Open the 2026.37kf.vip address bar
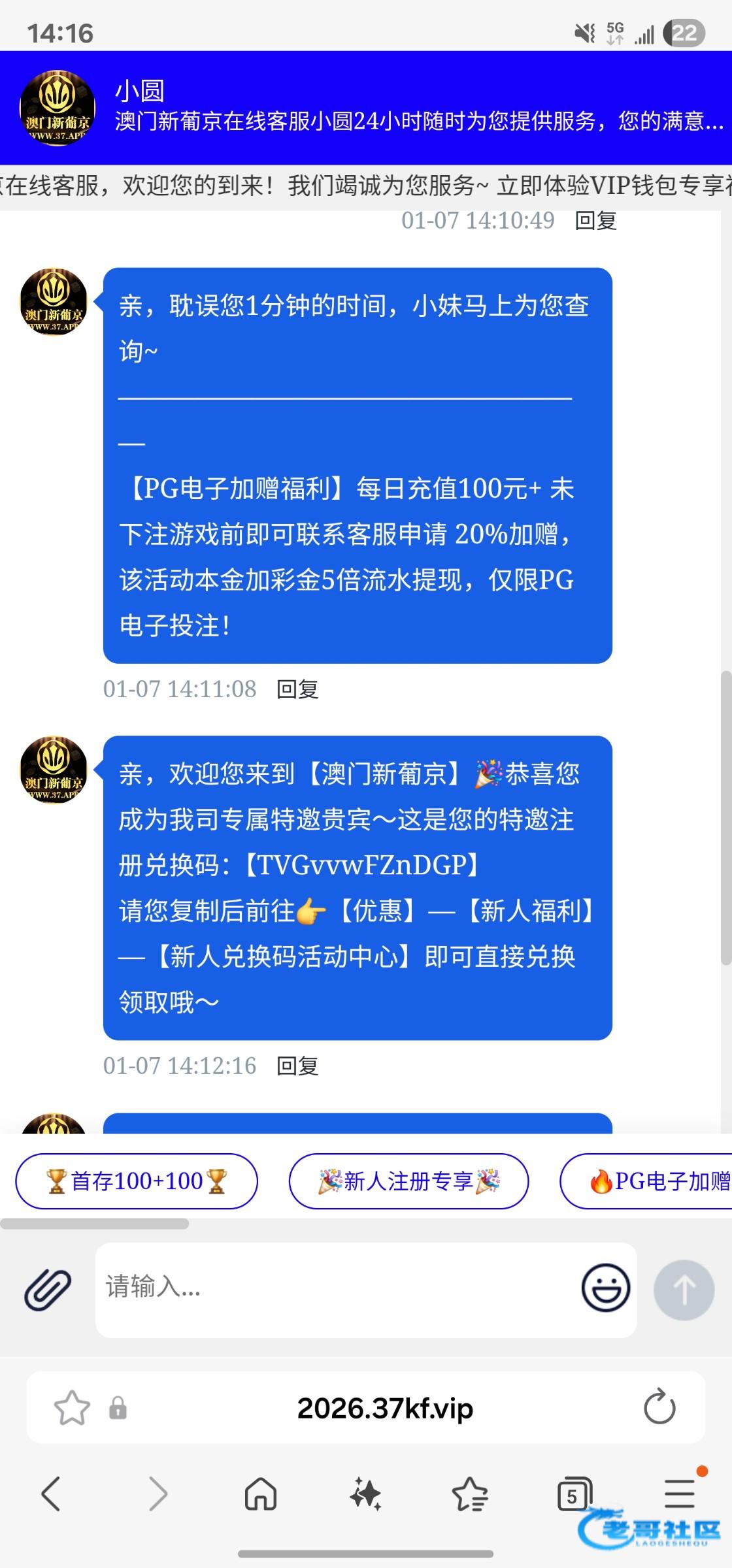Screen dimensions: 732x1568 (x=384, y=1409)
